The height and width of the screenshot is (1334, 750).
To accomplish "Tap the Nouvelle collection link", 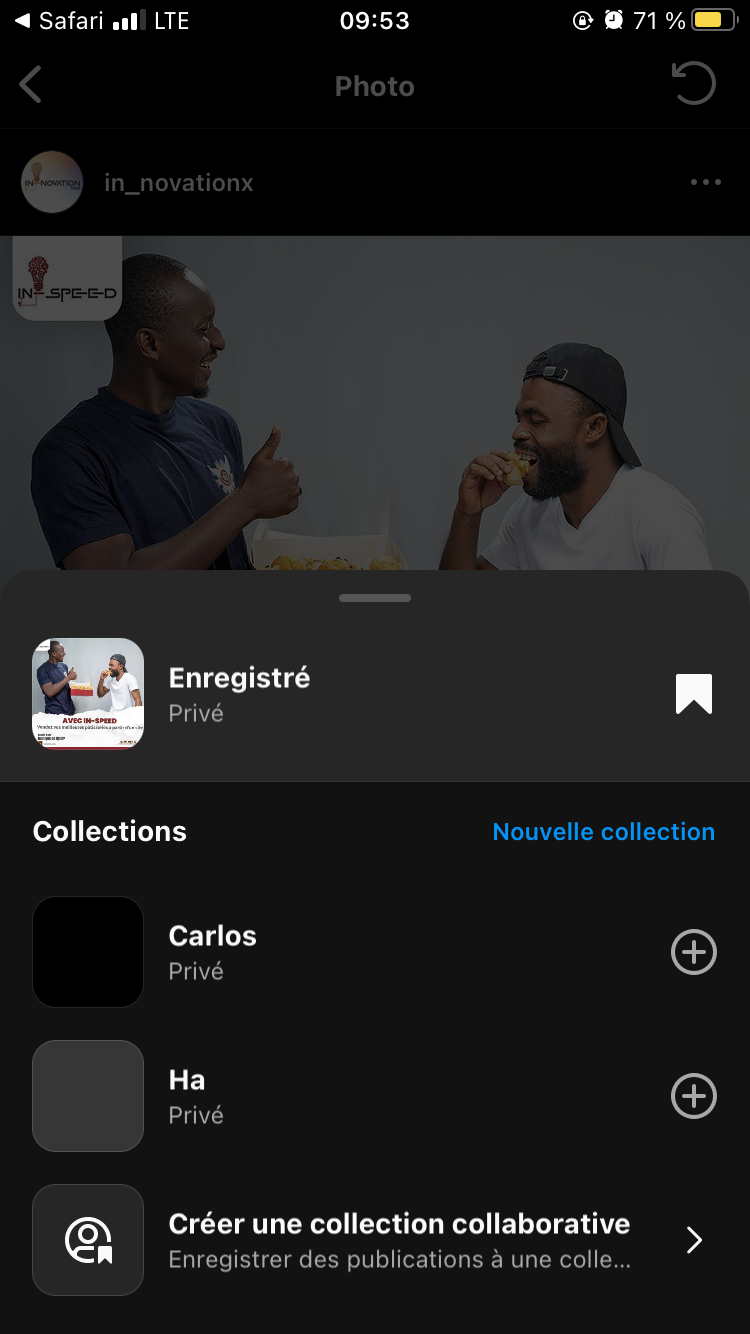I will tap(603, 832).
